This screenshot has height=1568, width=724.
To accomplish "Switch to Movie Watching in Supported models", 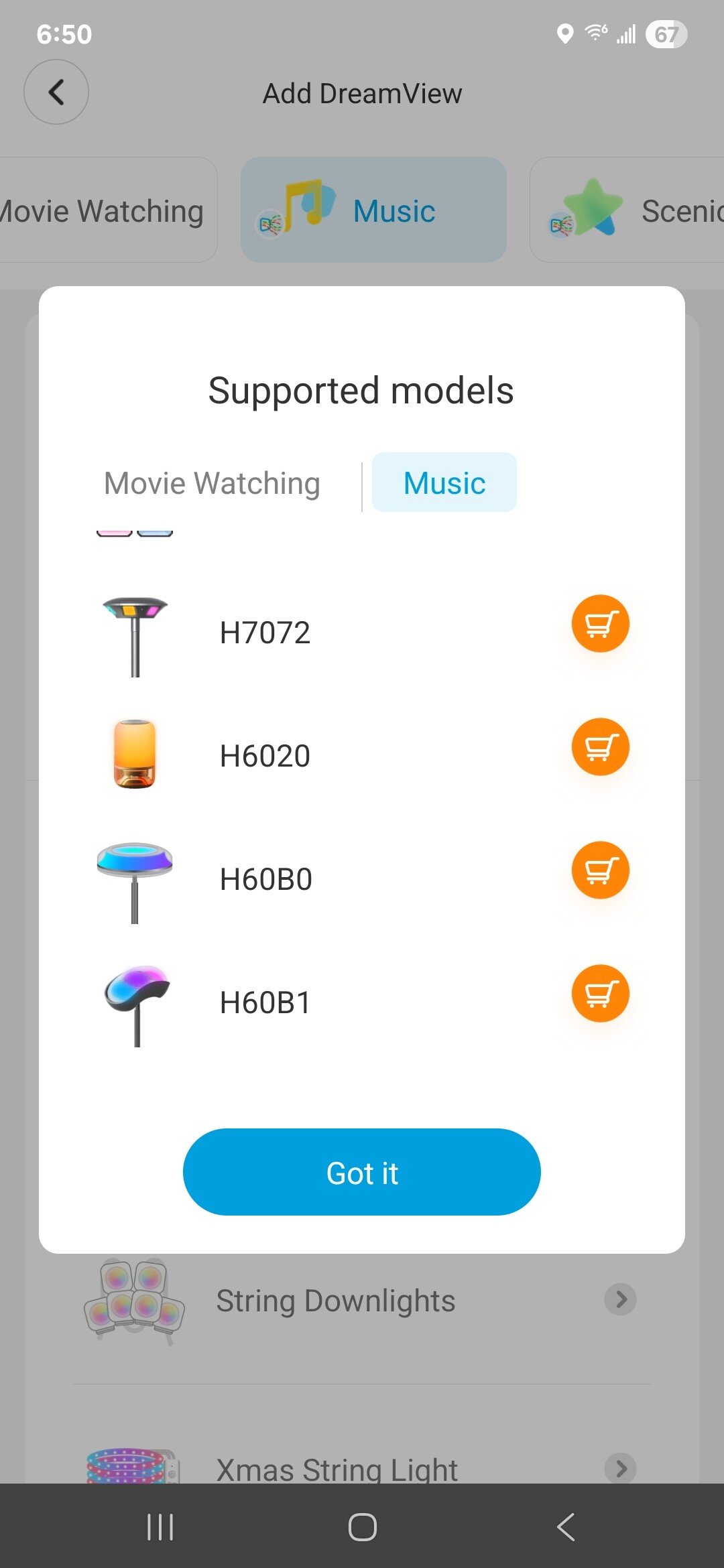I will tap(212, 483).
